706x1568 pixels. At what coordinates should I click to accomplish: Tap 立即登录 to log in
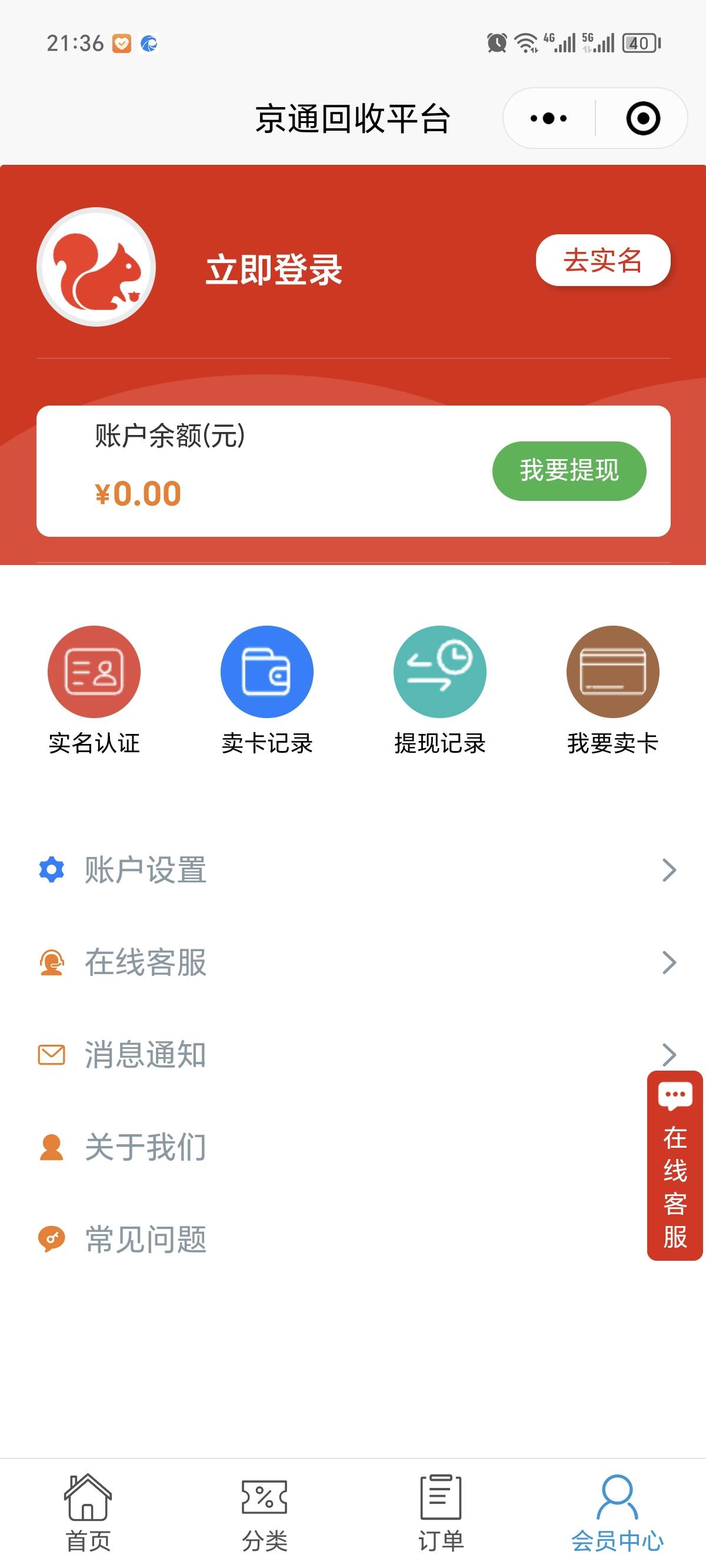click(x=274, y=269)
